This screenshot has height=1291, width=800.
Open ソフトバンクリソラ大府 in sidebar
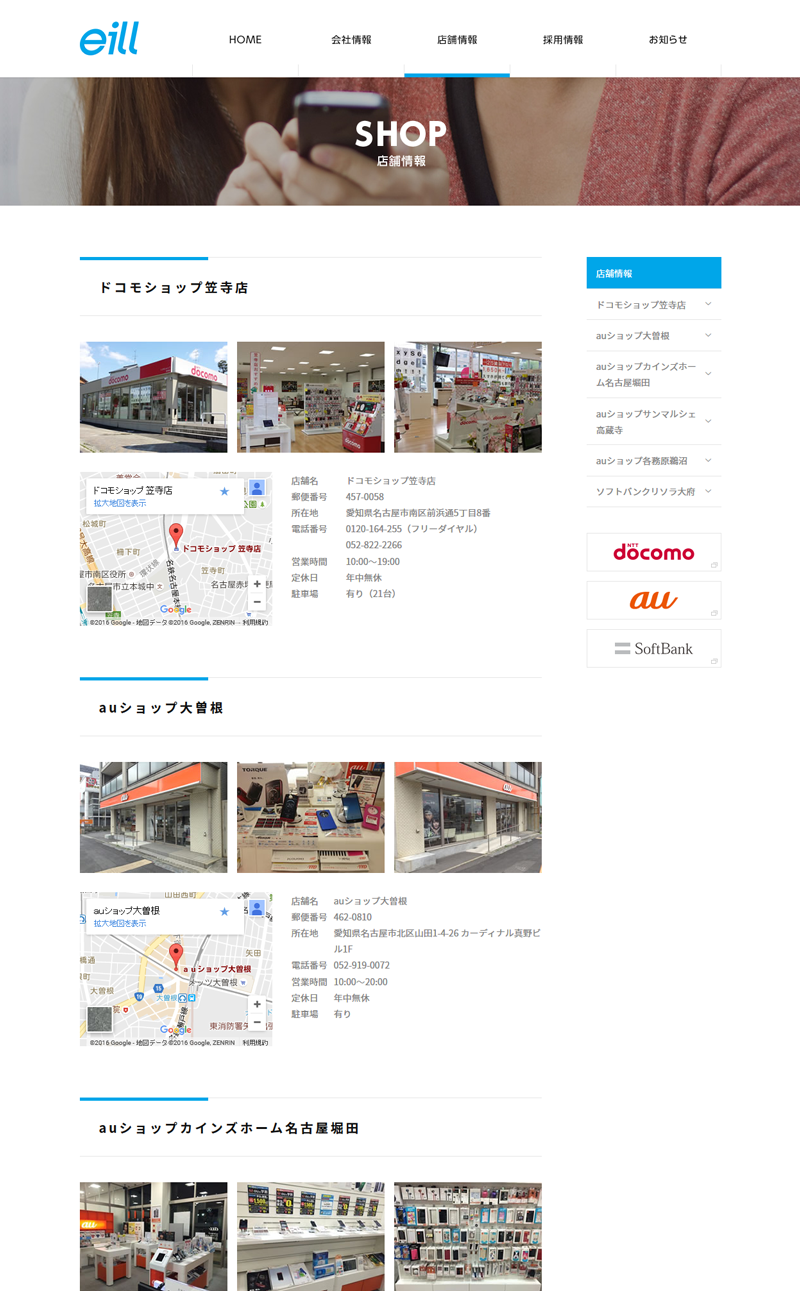click(x=654, y=491)
